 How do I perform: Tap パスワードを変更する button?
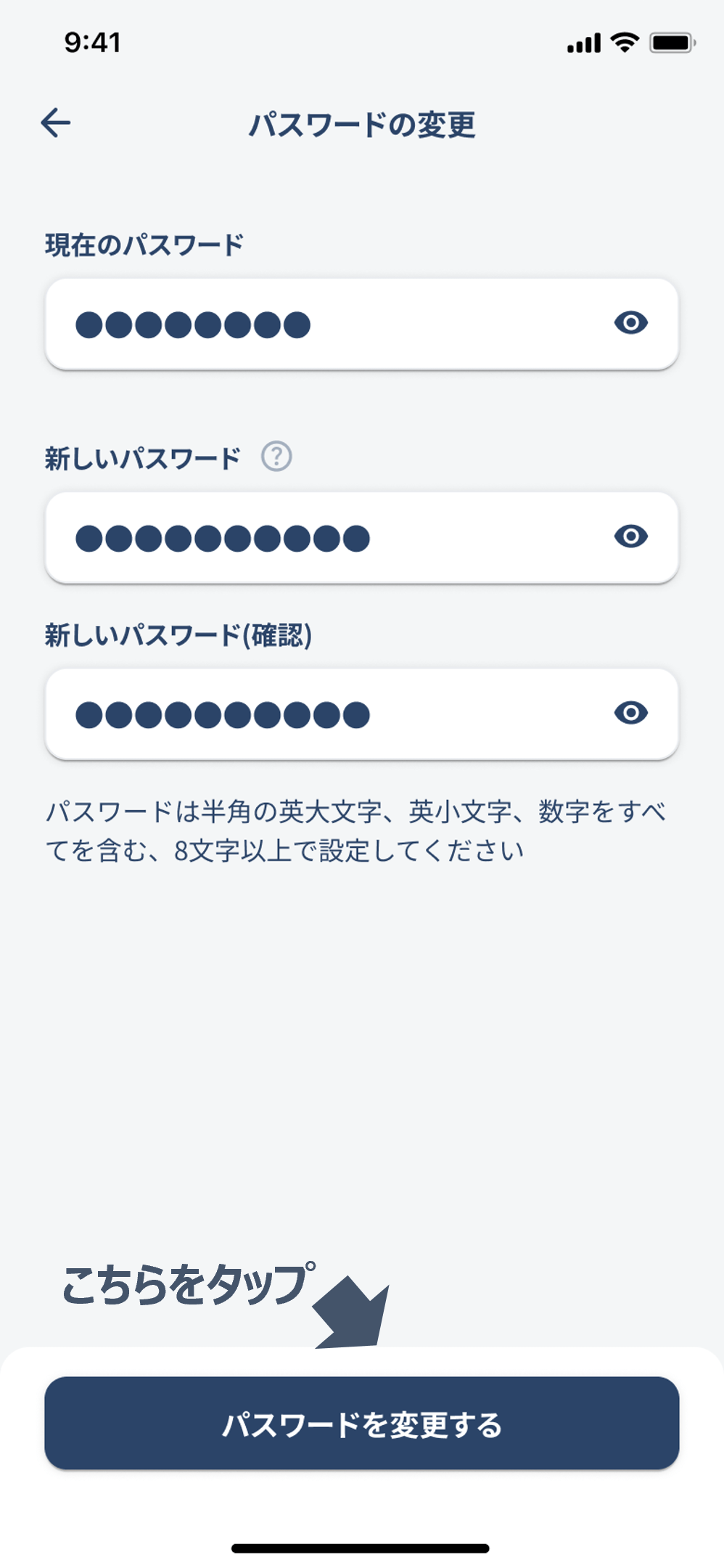click(361, 1423)
